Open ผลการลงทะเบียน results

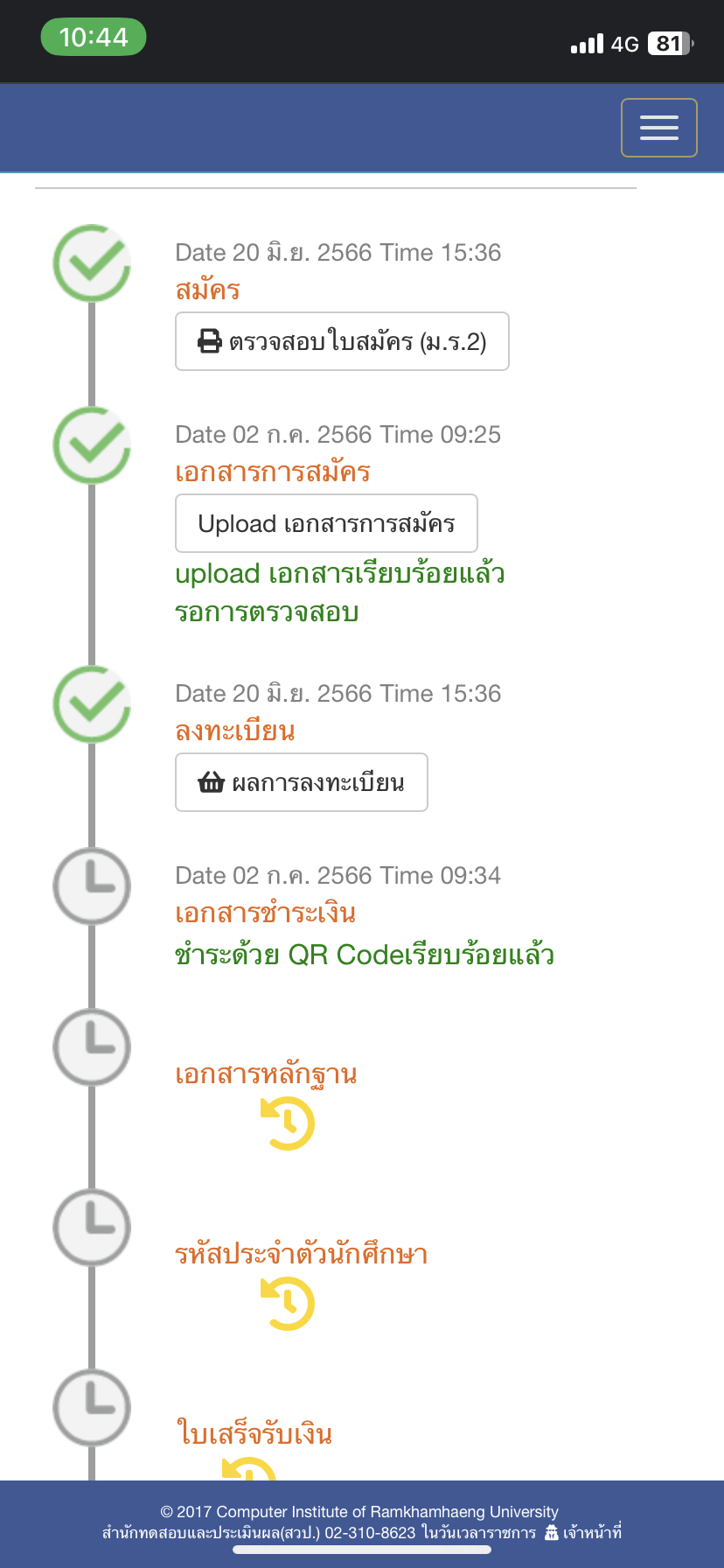tap(302, 782)
